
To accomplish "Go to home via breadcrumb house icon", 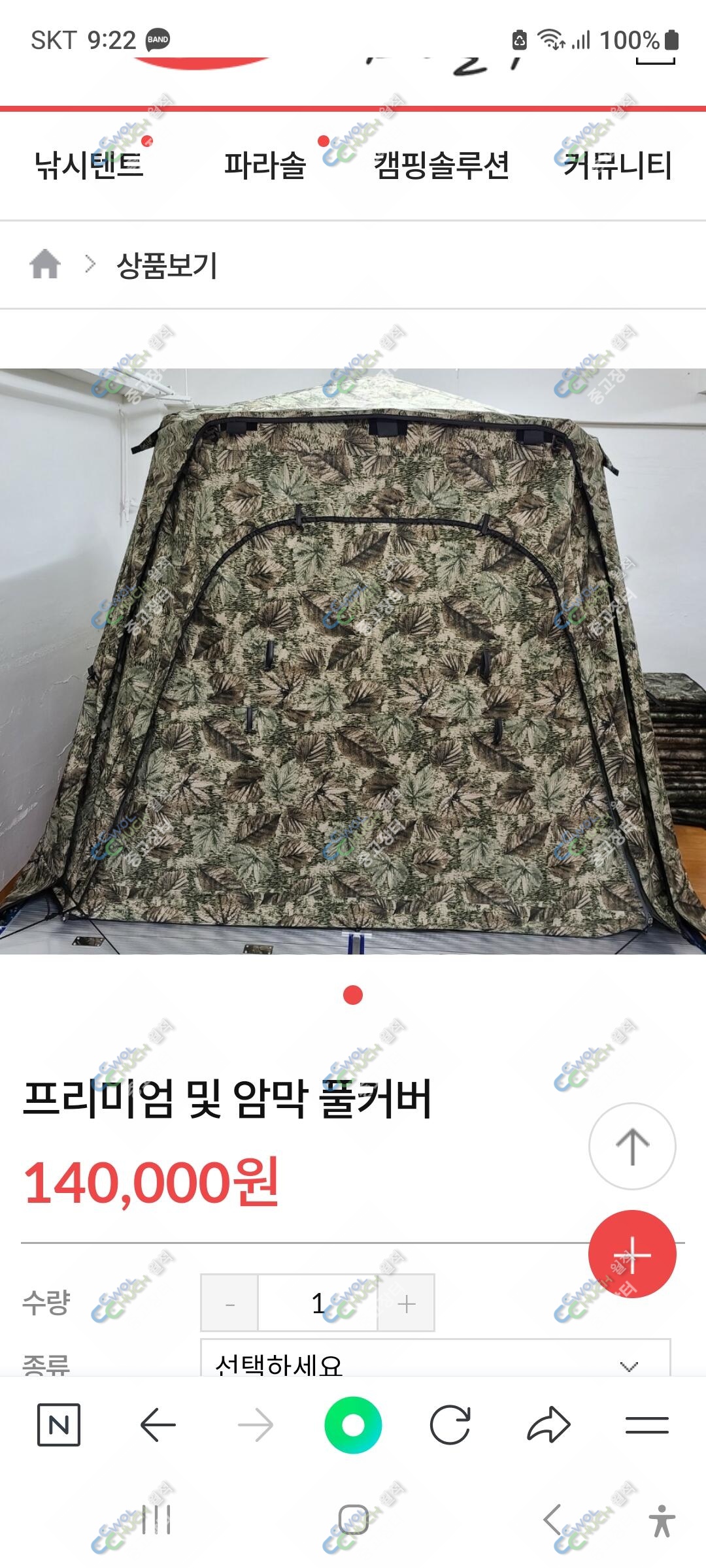I will 45,265.
